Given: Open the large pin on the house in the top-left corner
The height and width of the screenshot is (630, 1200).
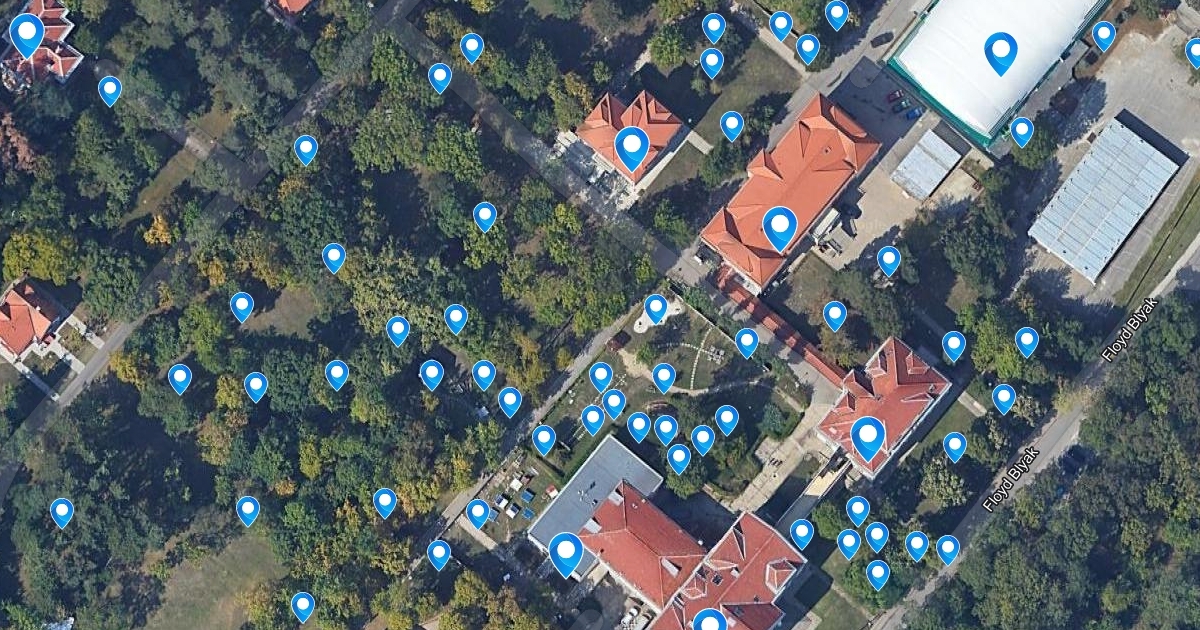Looking at the screenshot, I should pyautogui.click(x=27, y=32).
